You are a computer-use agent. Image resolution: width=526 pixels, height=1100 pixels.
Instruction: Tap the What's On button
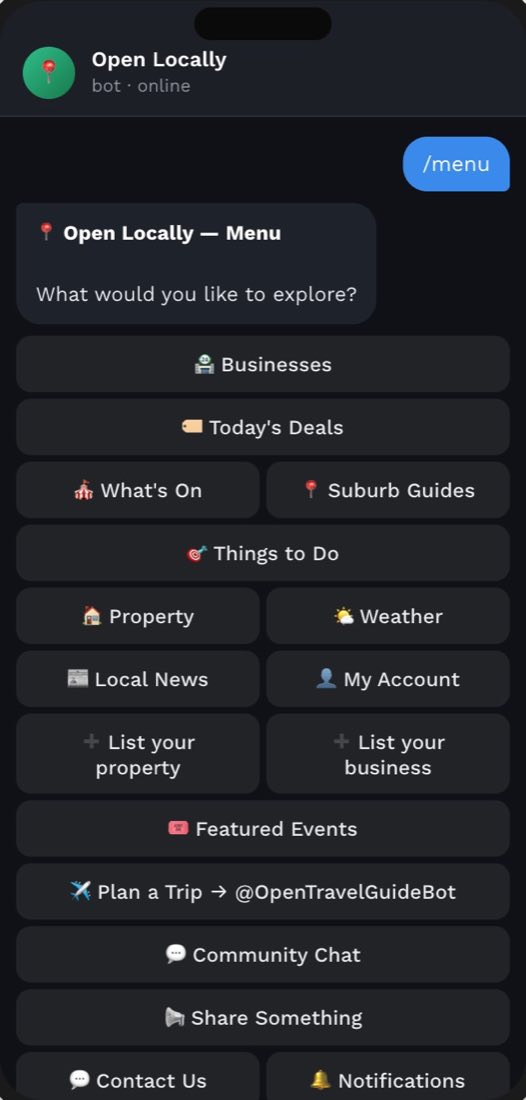coord(138,490)
